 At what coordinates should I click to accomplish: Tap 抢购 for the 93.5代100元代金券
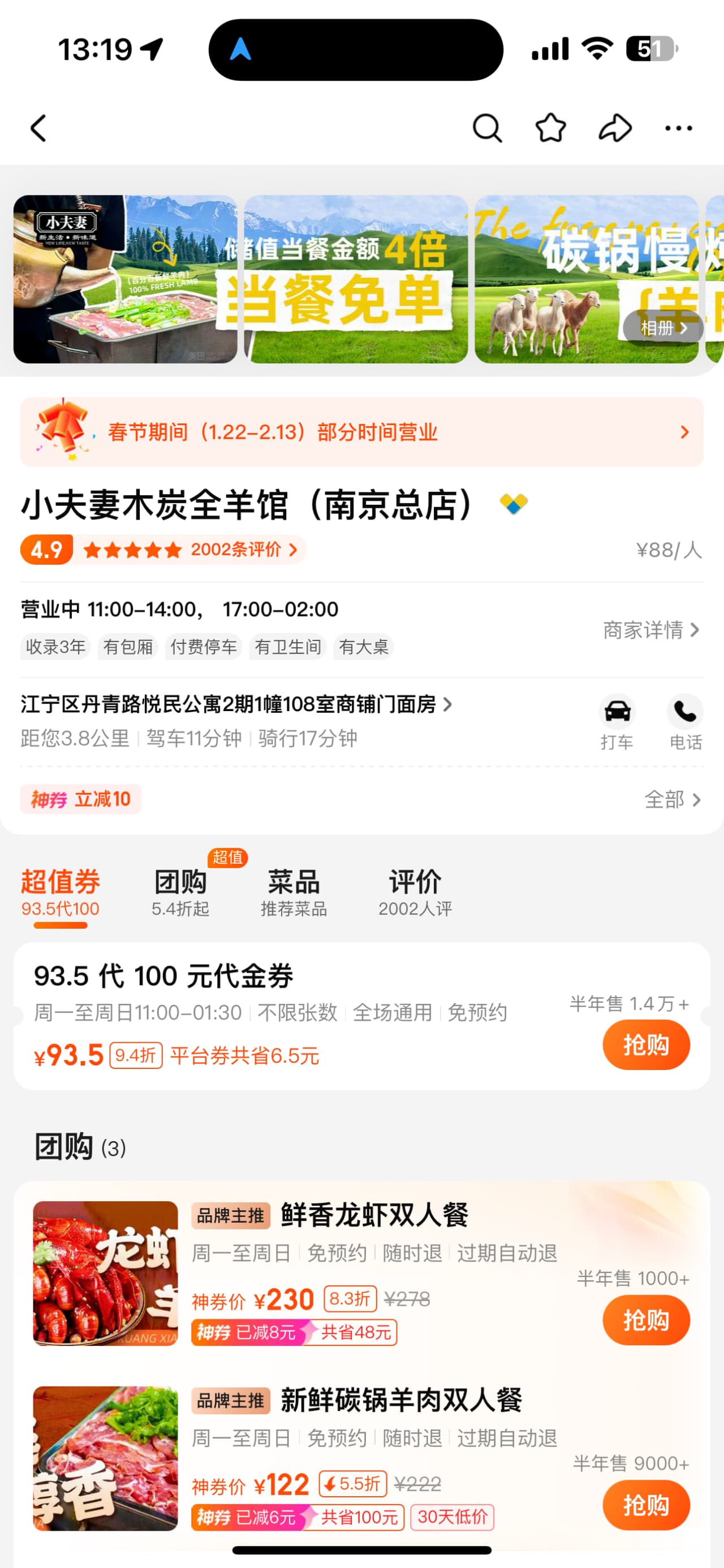pyautogui.click(x=646, y=1045)
